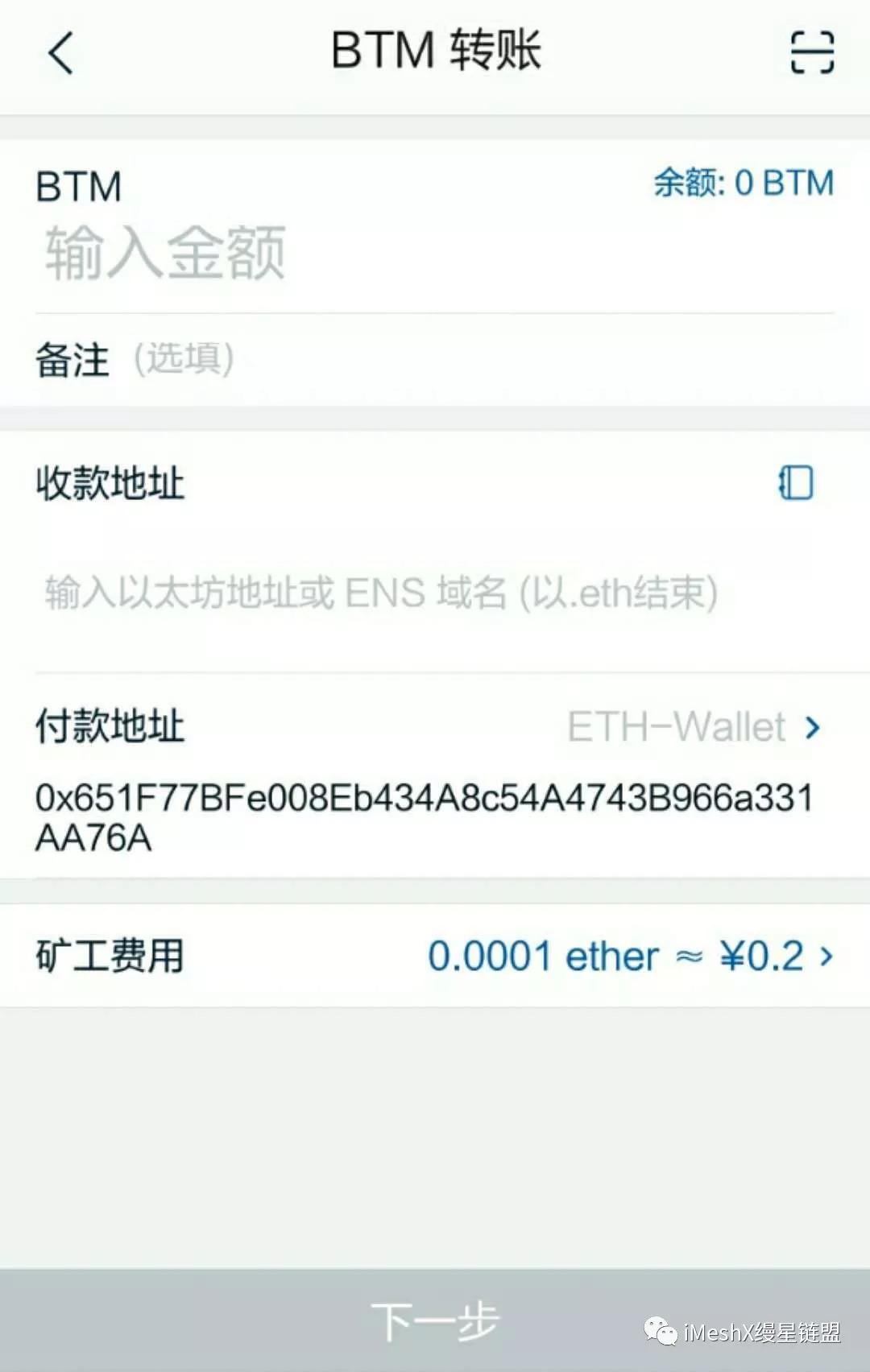Tap the back arrow to exit BTM transfer
870x1372 pixels.
[x=61, y=53]
